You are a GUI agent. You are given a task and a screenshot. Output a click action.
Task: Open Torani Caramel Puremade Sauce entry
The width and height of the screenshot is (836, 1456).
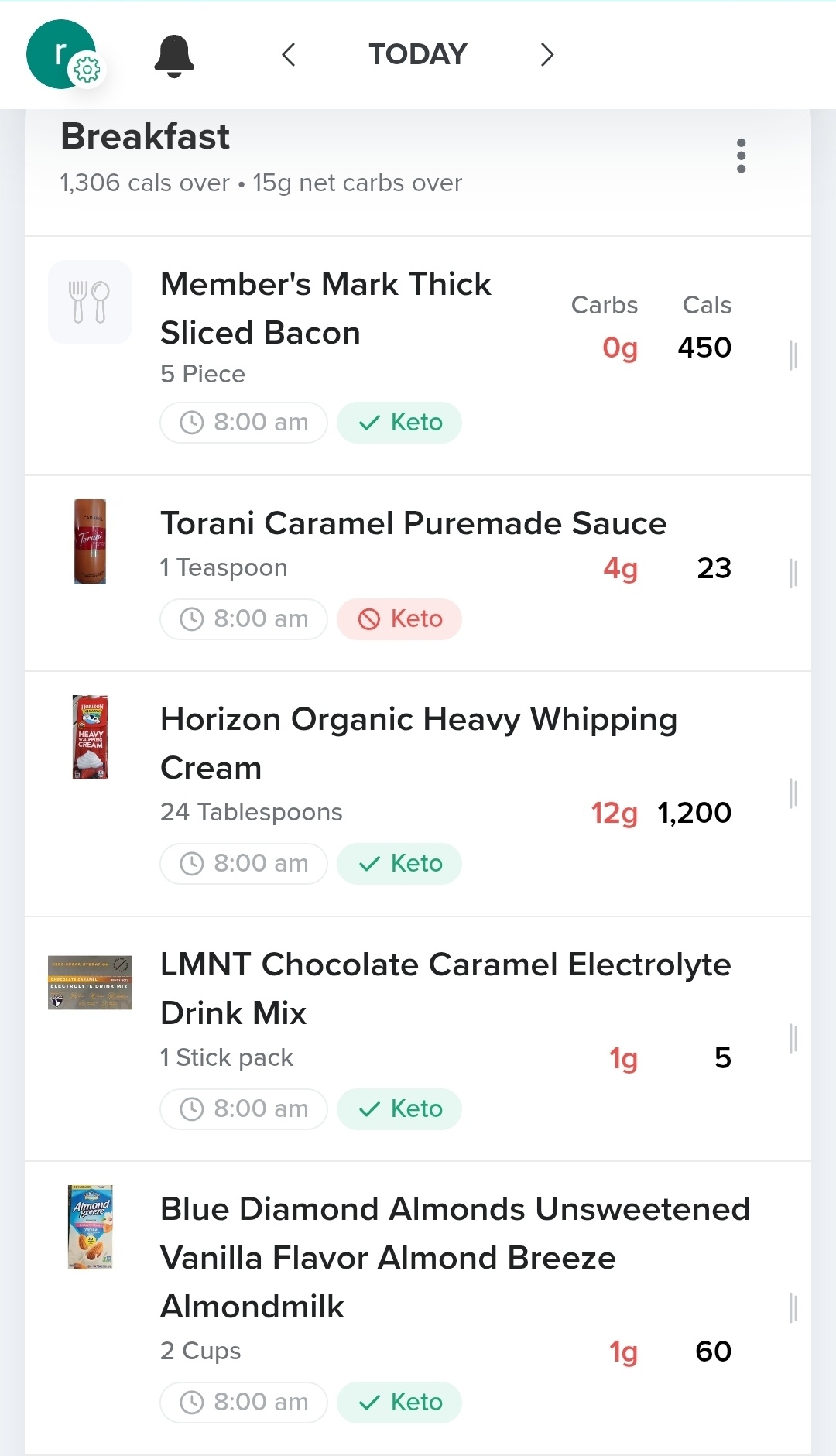(418, 574)
